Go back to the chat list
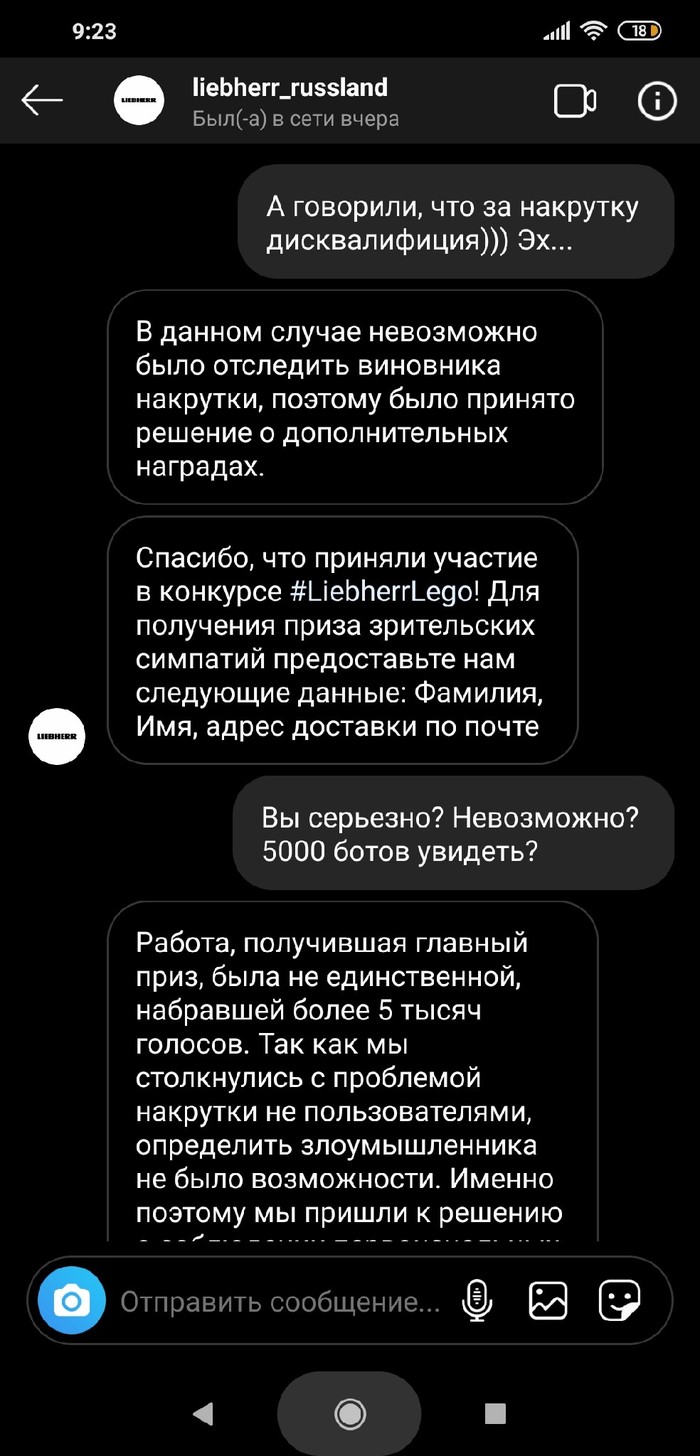 42,100
